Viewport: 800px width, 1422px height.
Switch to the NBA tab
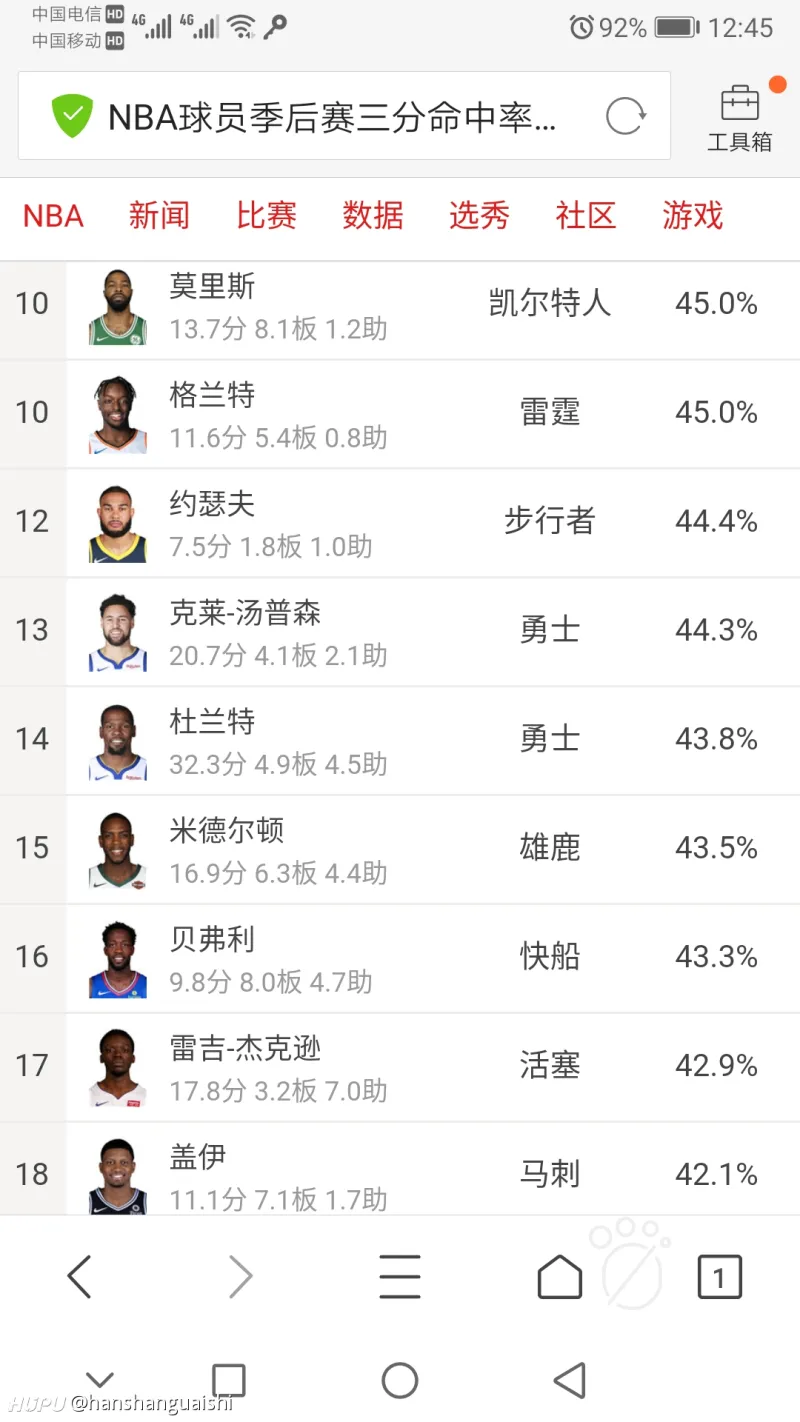53,215
